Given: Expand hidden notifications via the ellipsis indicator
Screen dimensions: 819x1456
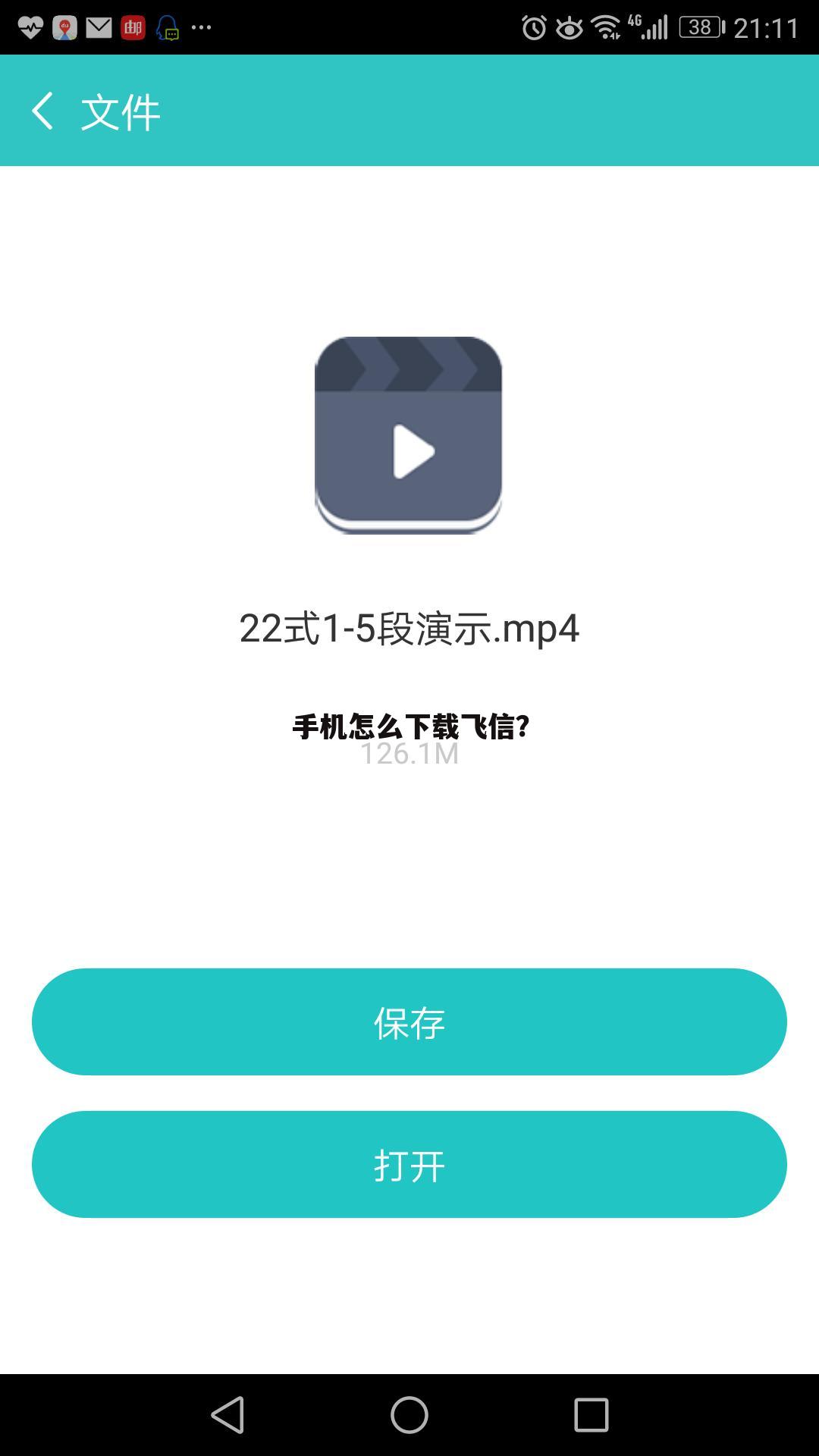Looking at the screenshot, I should coord(200,27).
